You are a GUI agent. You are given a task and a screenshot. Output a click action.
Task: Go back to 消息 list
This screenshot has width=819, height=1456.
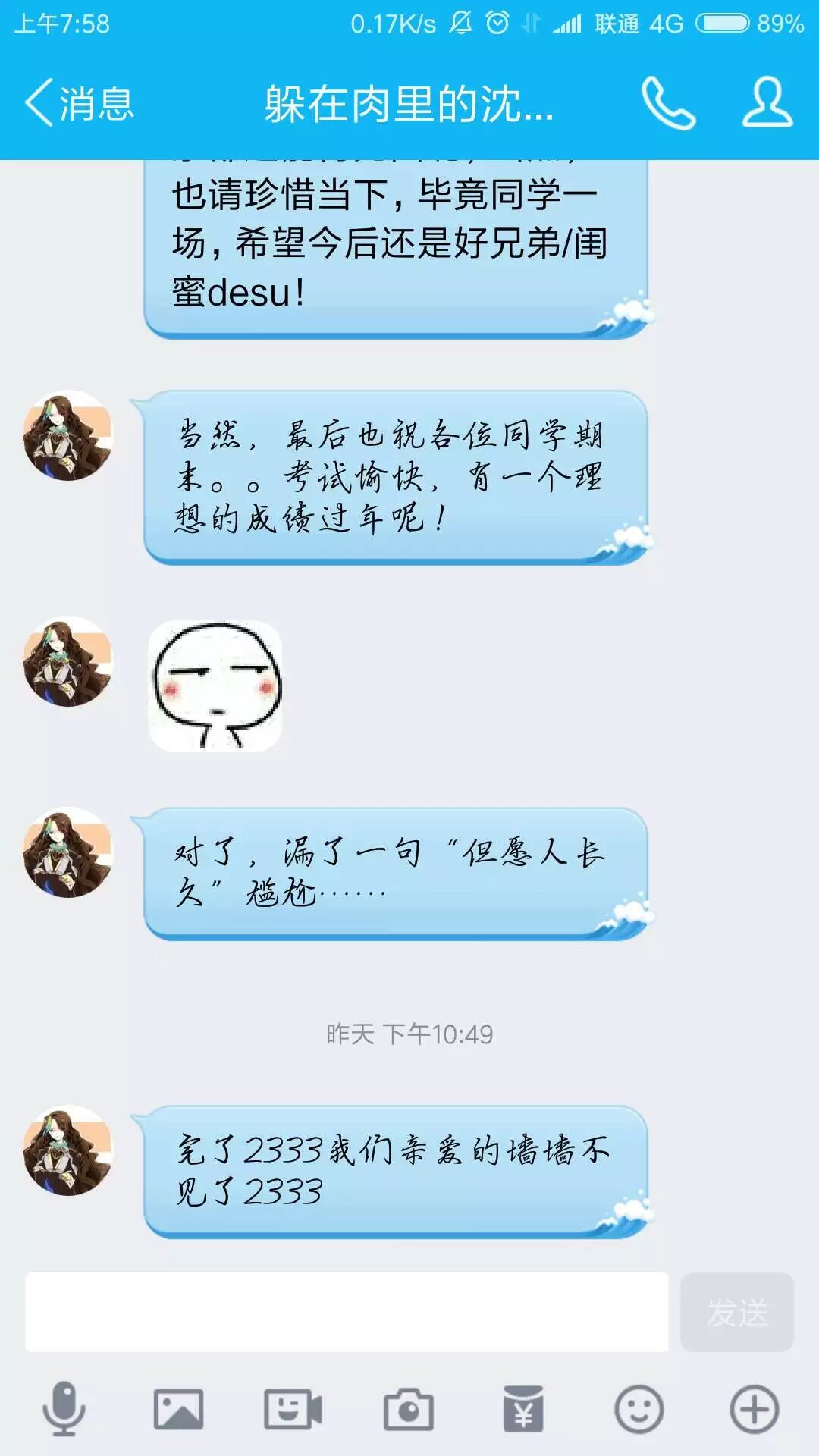(80, 103)
